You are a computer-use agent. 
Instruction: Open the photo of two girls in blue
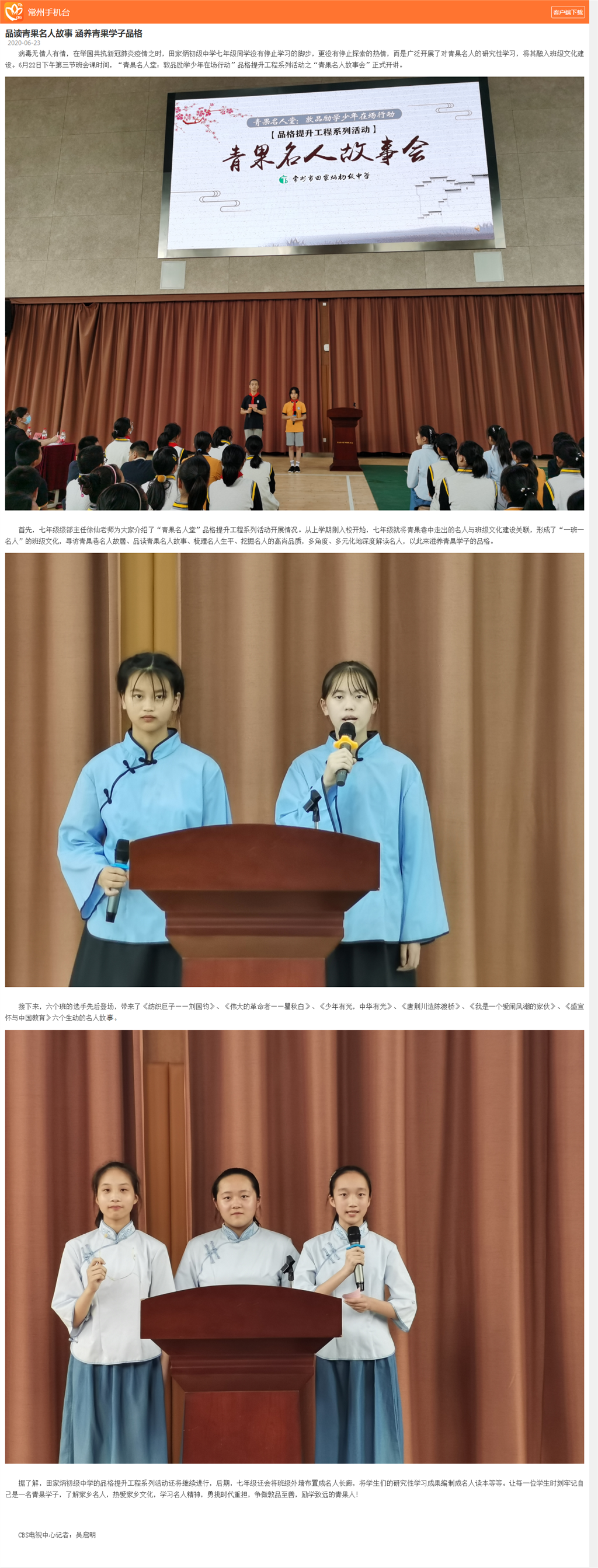pyautogui.click(x=294, y=769)
